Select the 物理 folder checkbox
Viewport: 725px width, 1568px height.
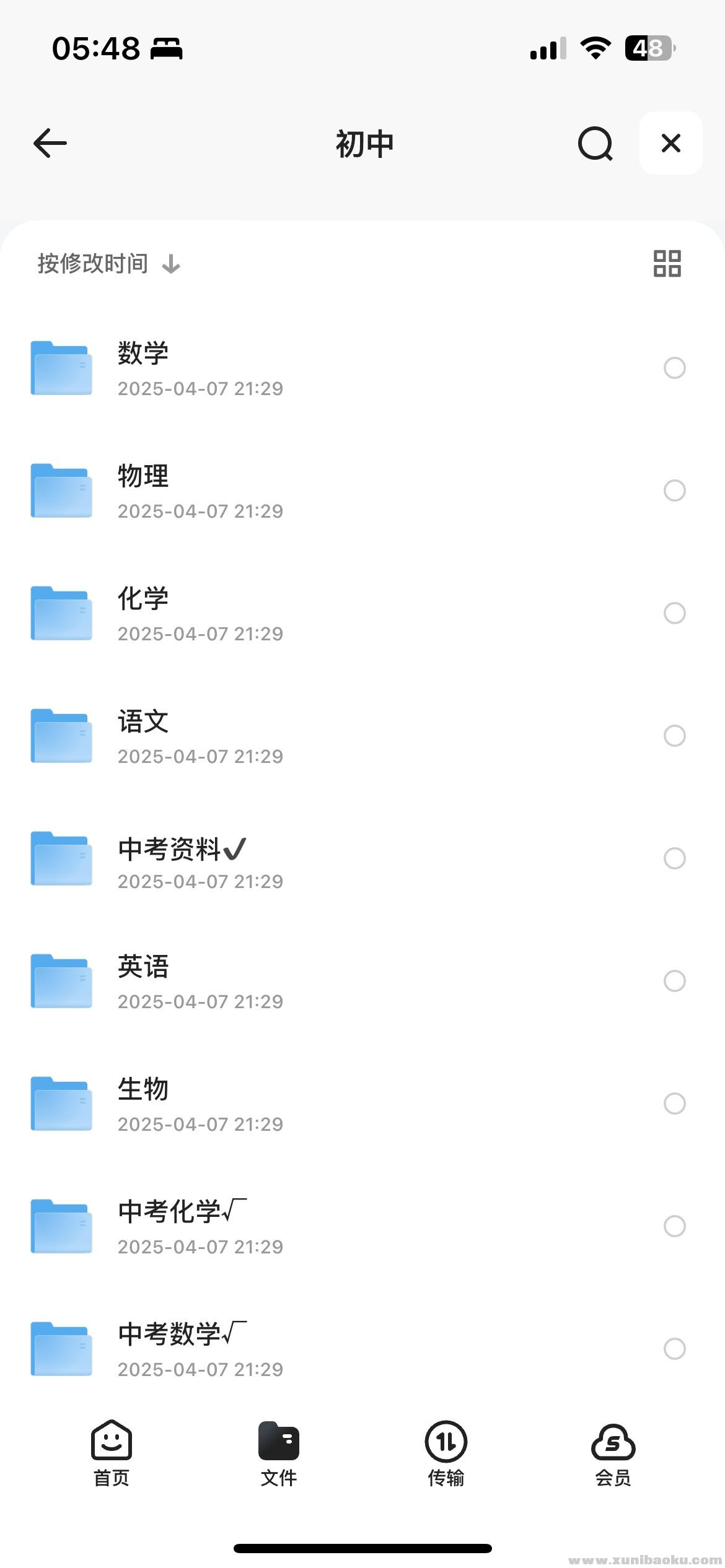(x=674, y=491)
